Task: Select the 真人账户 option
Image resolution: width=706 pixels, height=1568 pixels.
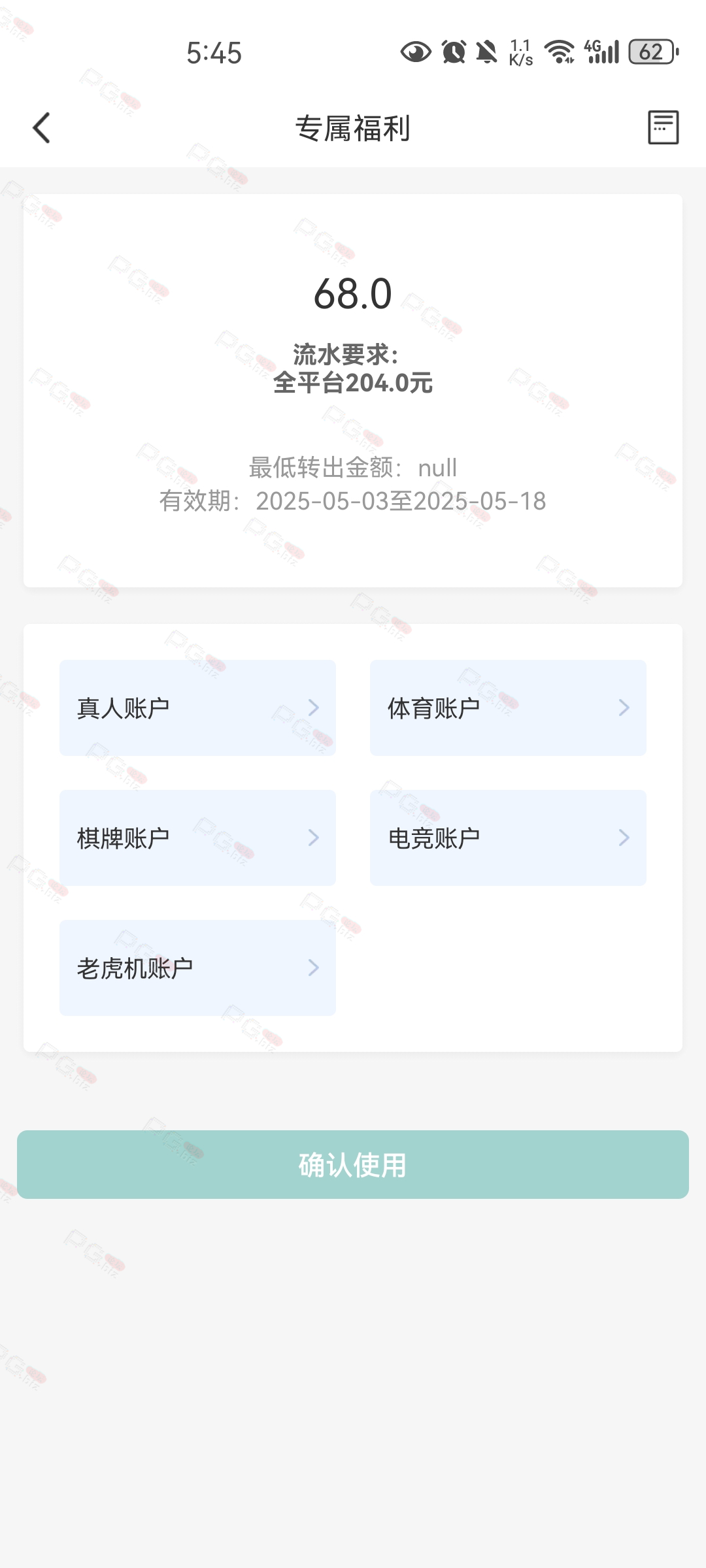Action: (x=197, y=708)
